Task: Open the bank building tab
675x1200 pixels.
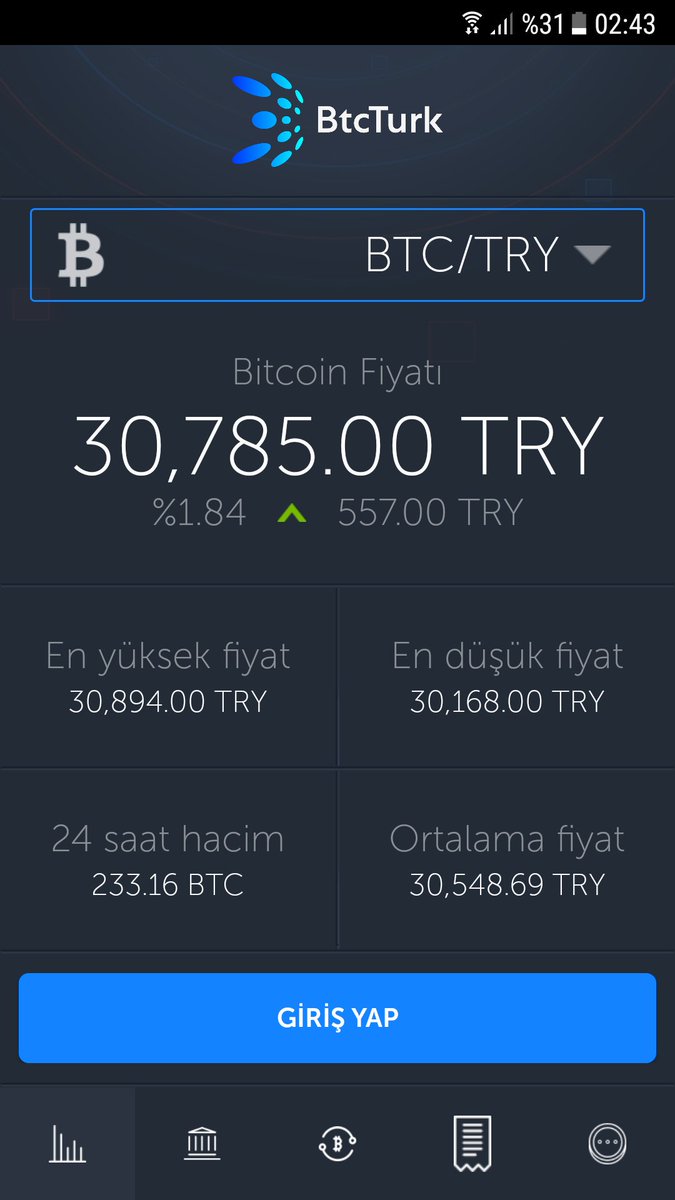Action: [202, 1142]
